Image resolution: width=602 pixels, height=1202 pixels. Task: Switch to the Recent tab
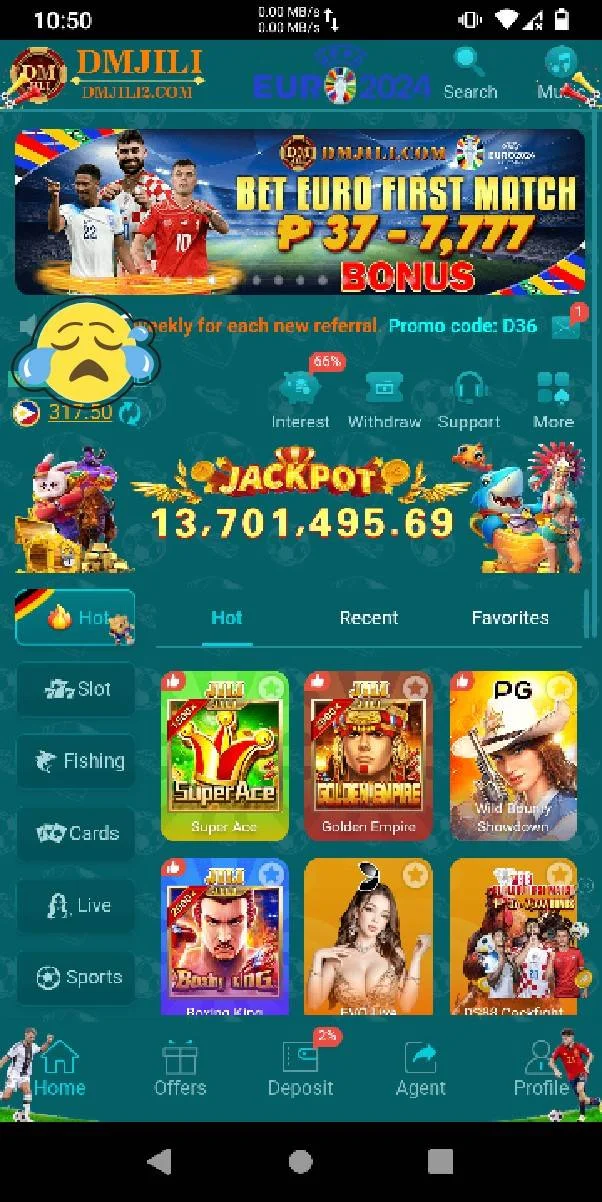click(368, 618)
